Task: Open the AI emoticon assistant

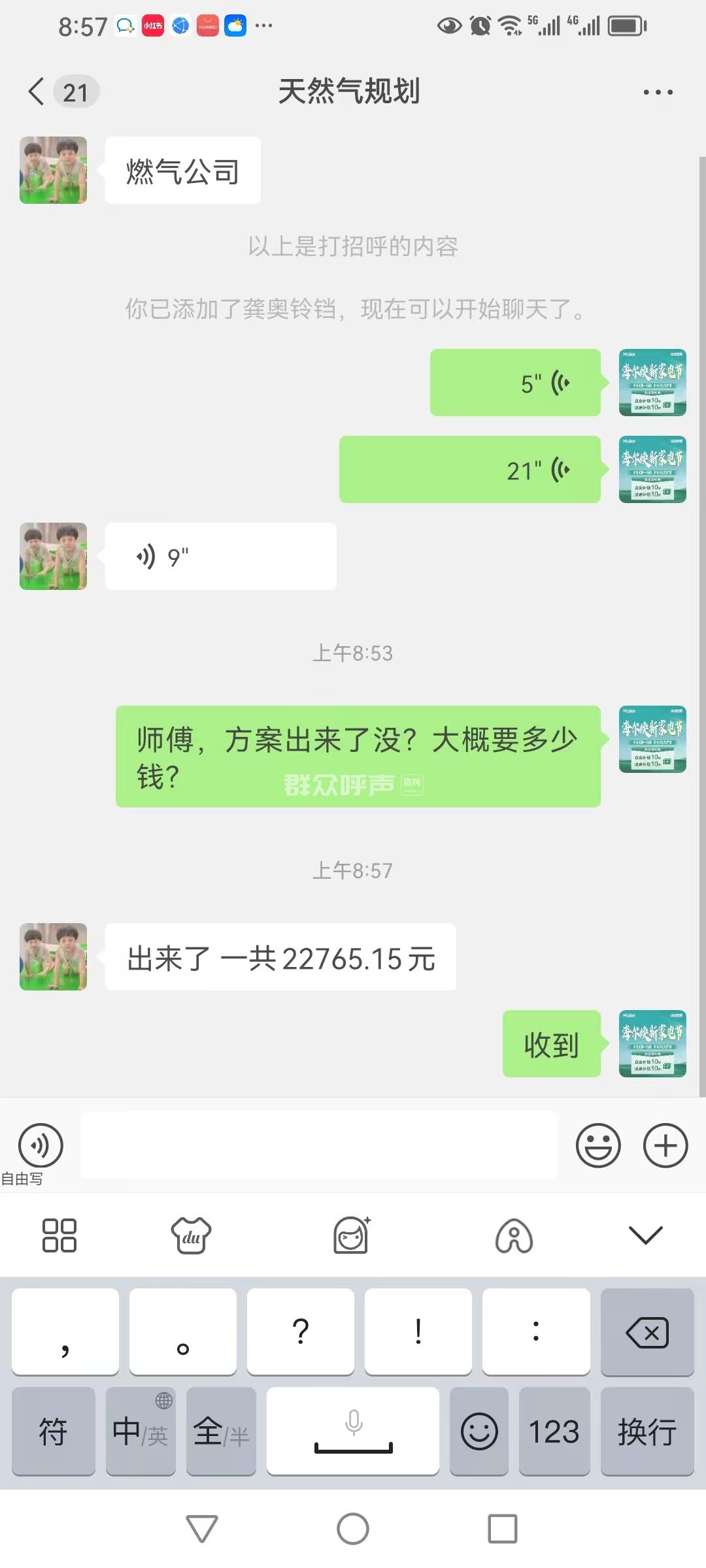Action: 352,1235
